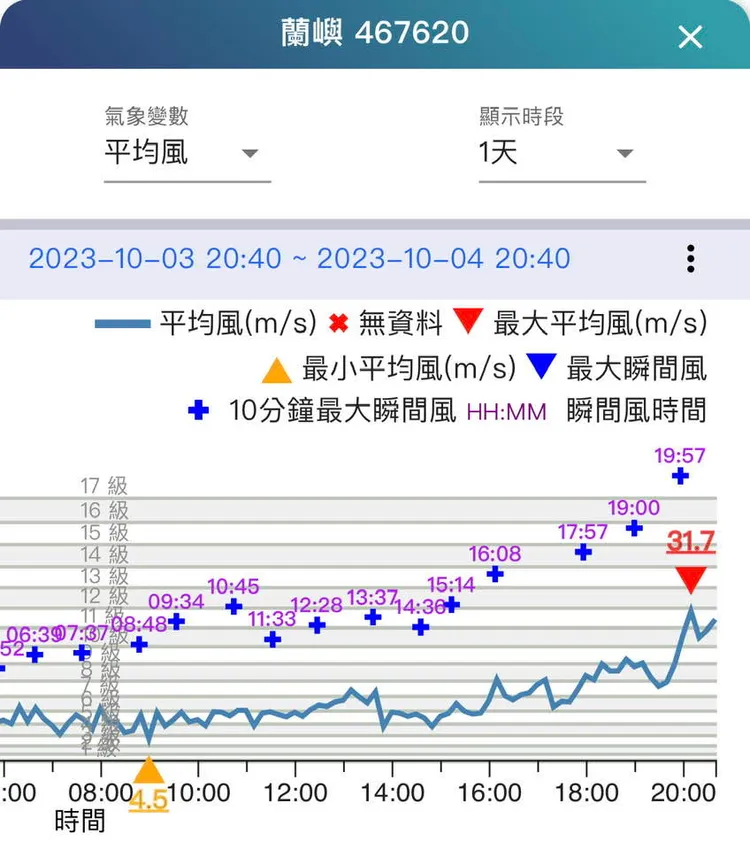Click the underlined 4.5 minimum value label
The image size is (750, 849).
tap(148, 800)
